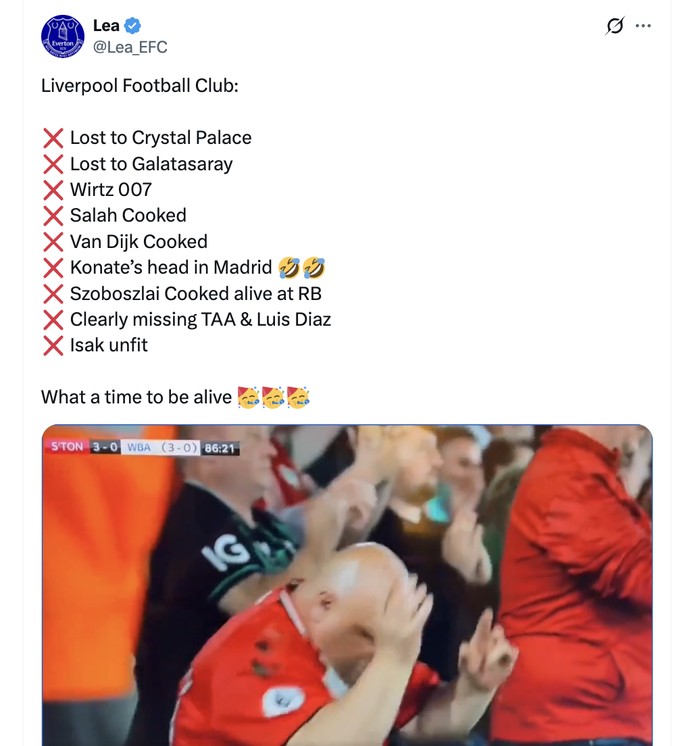Viewport: 700px width, 746px height.
Task: Open the post's overflow menu
Action: [643, 26]
